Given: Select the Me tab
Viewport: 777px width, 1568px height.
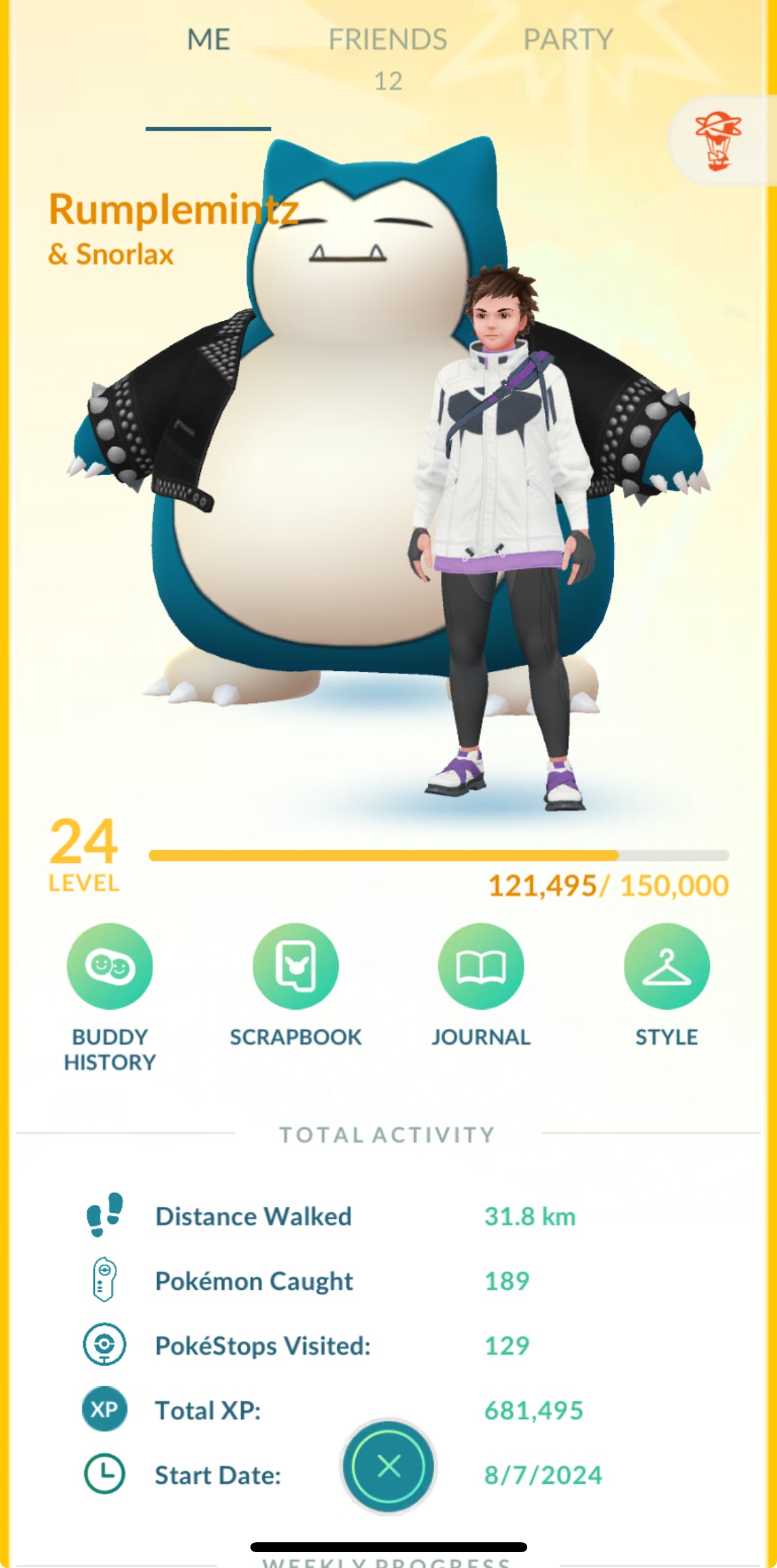Looking at the screenshot, I should click(x=208, y=41).
